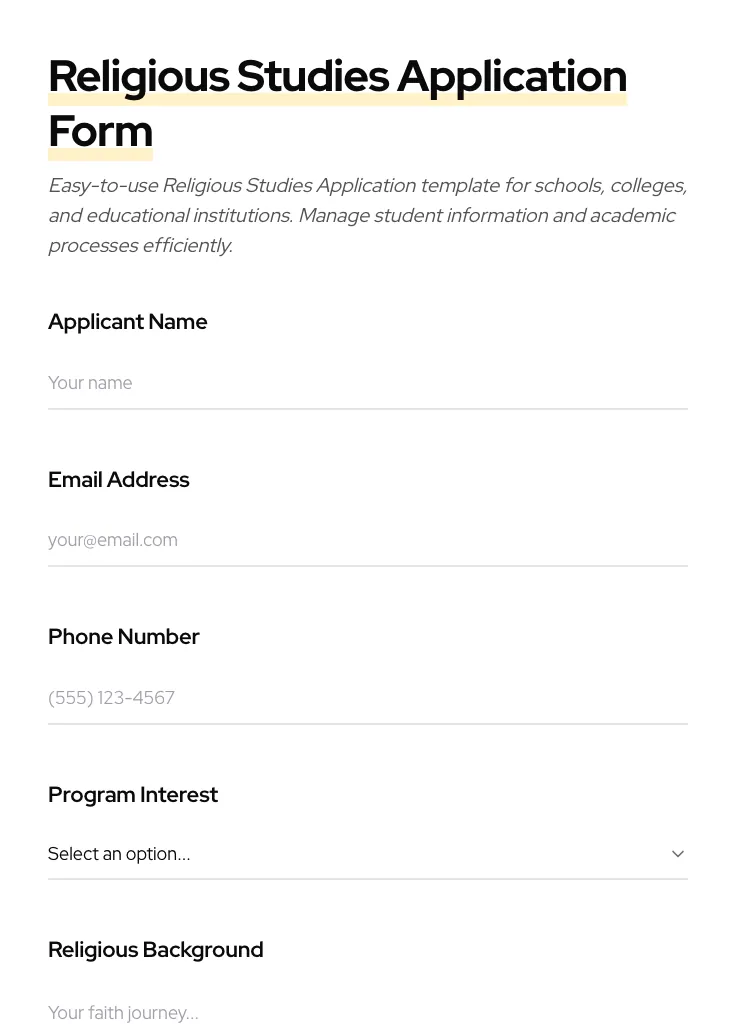Click the Religious Background heading
Image resolution: width=736 pixels, height=1024 pixels.
click(155, 950)
